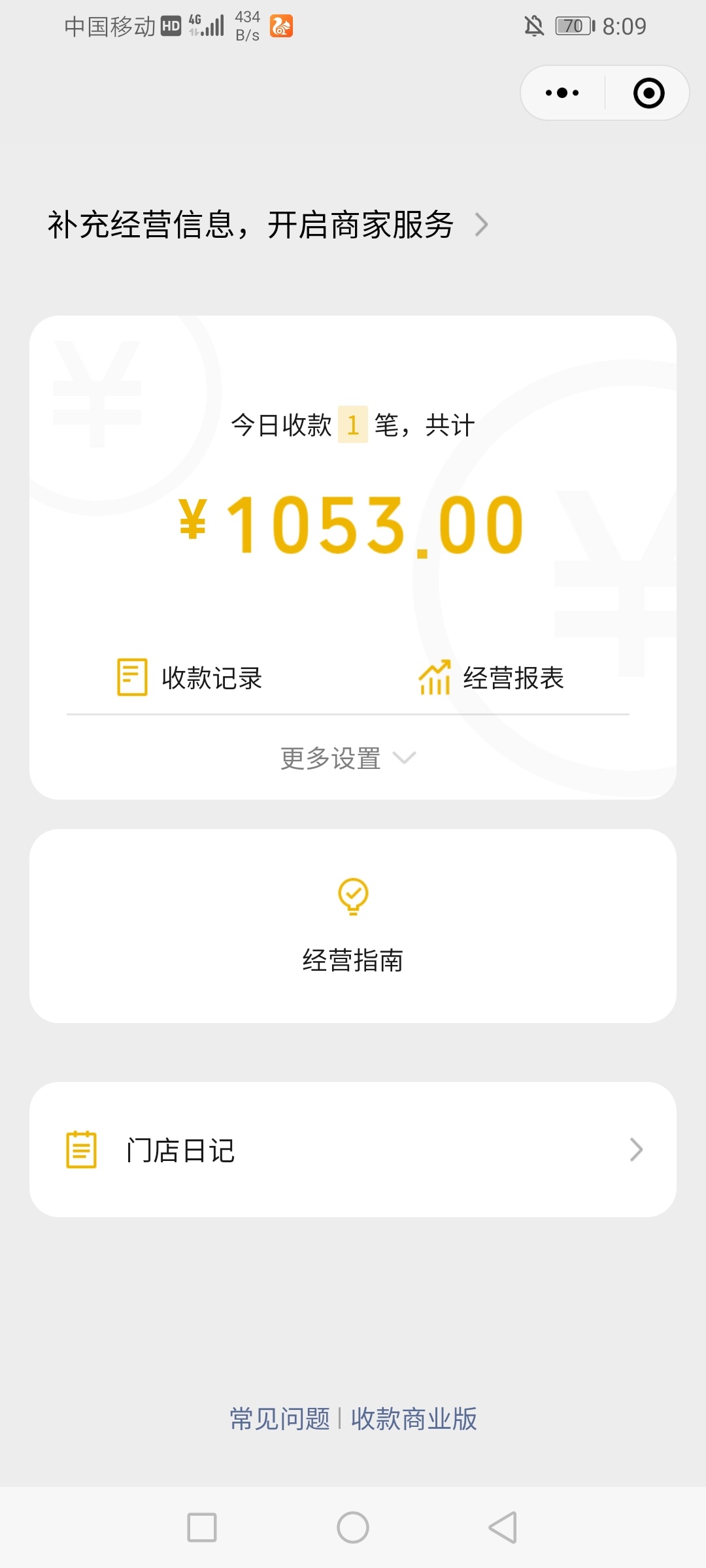706x1568 pixels.
Task: Open 补充经营信息，开启商家服务
Action: (x=268, y=225)
